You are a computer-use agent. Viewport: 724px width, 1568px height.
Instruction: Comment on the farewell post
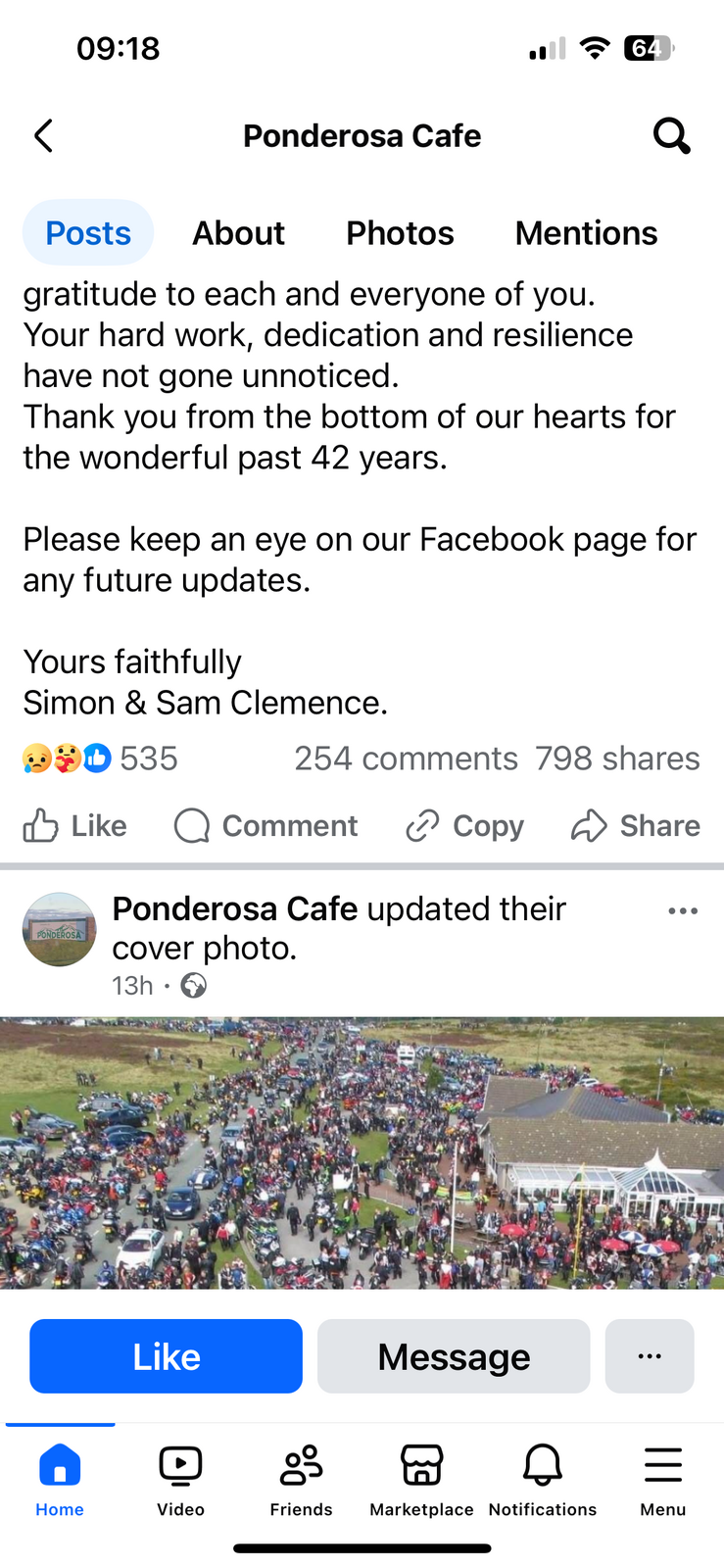tap(266, 826)
